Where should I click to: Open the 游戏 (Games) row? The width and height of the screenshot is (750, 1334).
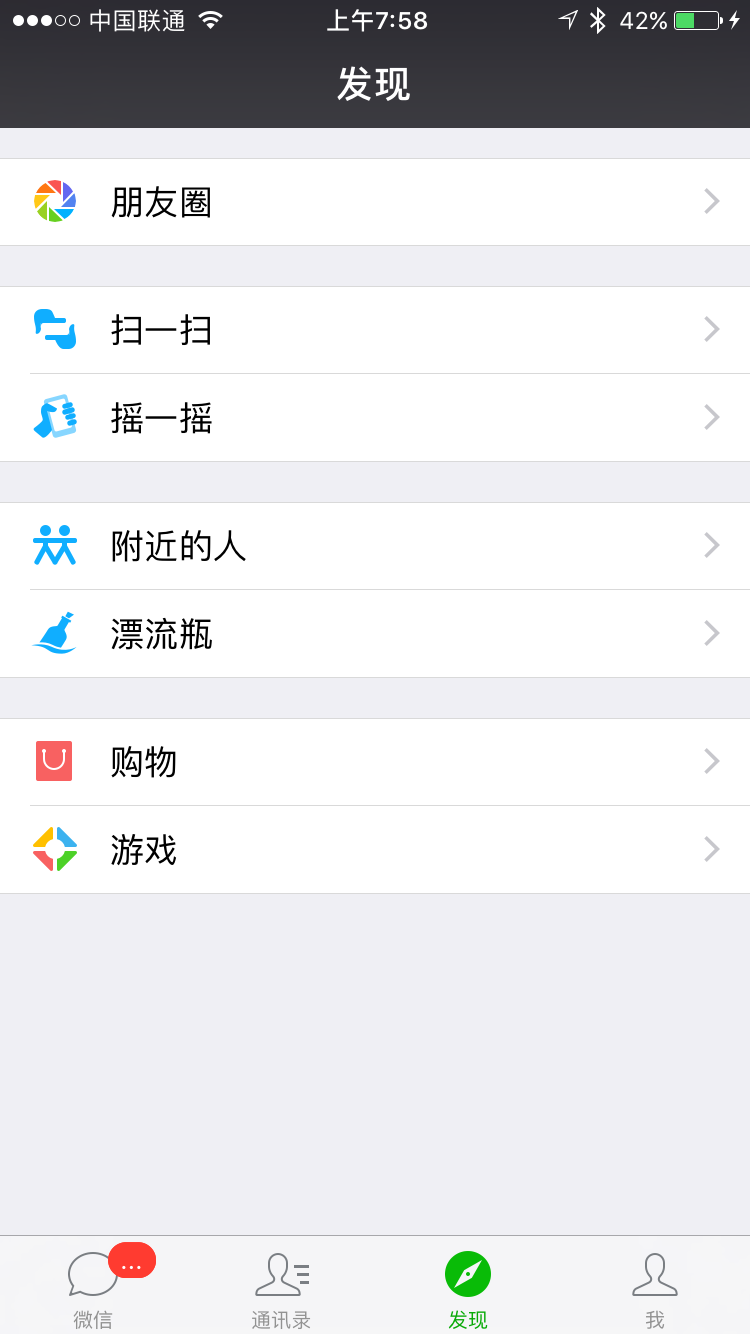coord(375,850)
